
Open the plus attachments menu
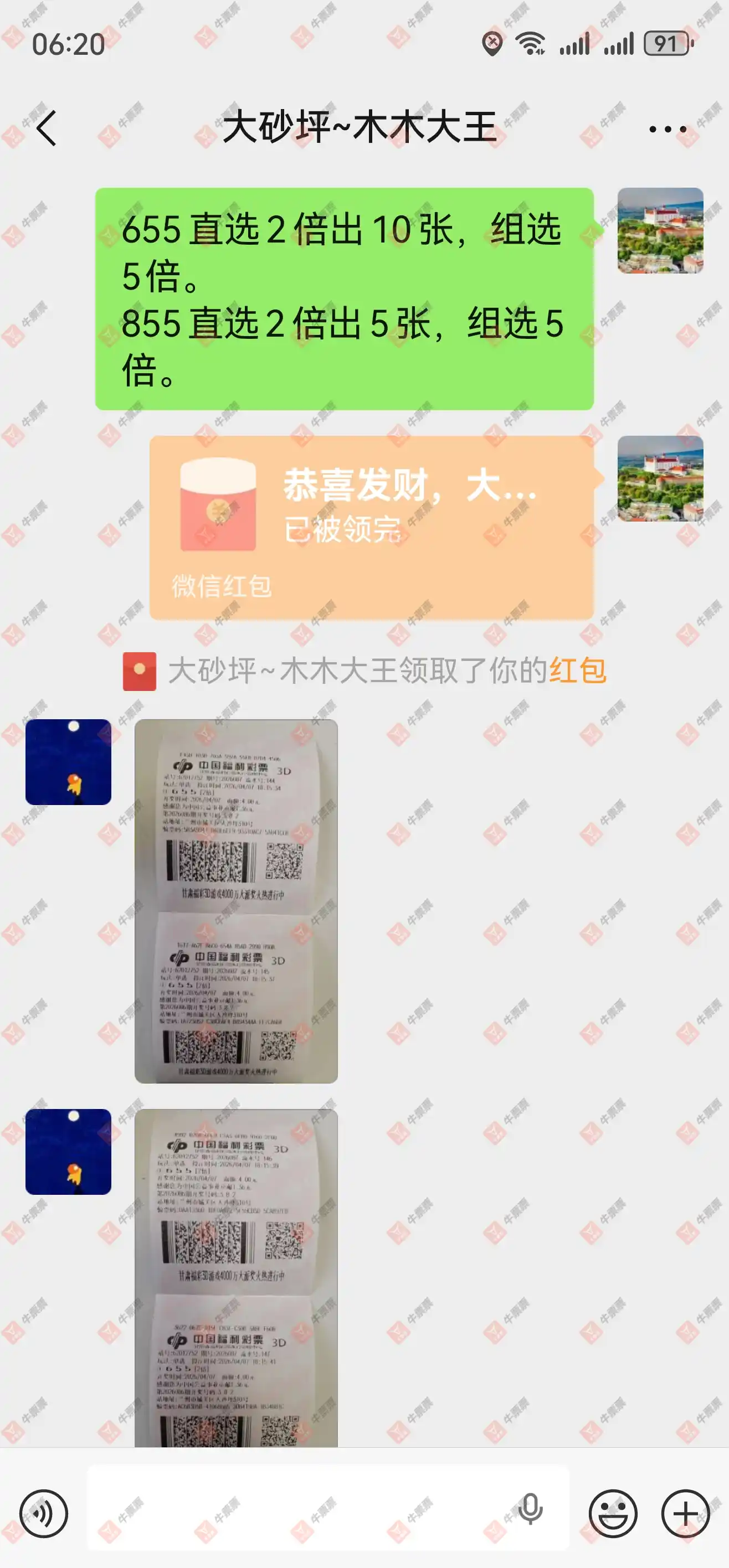(x=686, y=1513)
